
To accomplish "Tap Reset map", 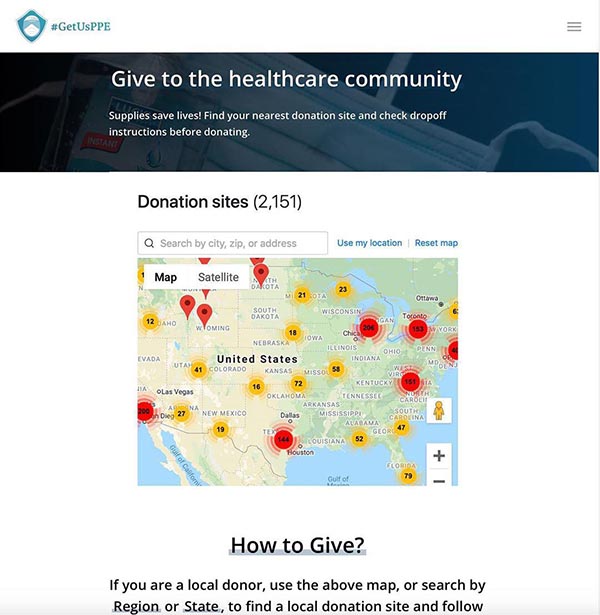I will pos(436,243).
